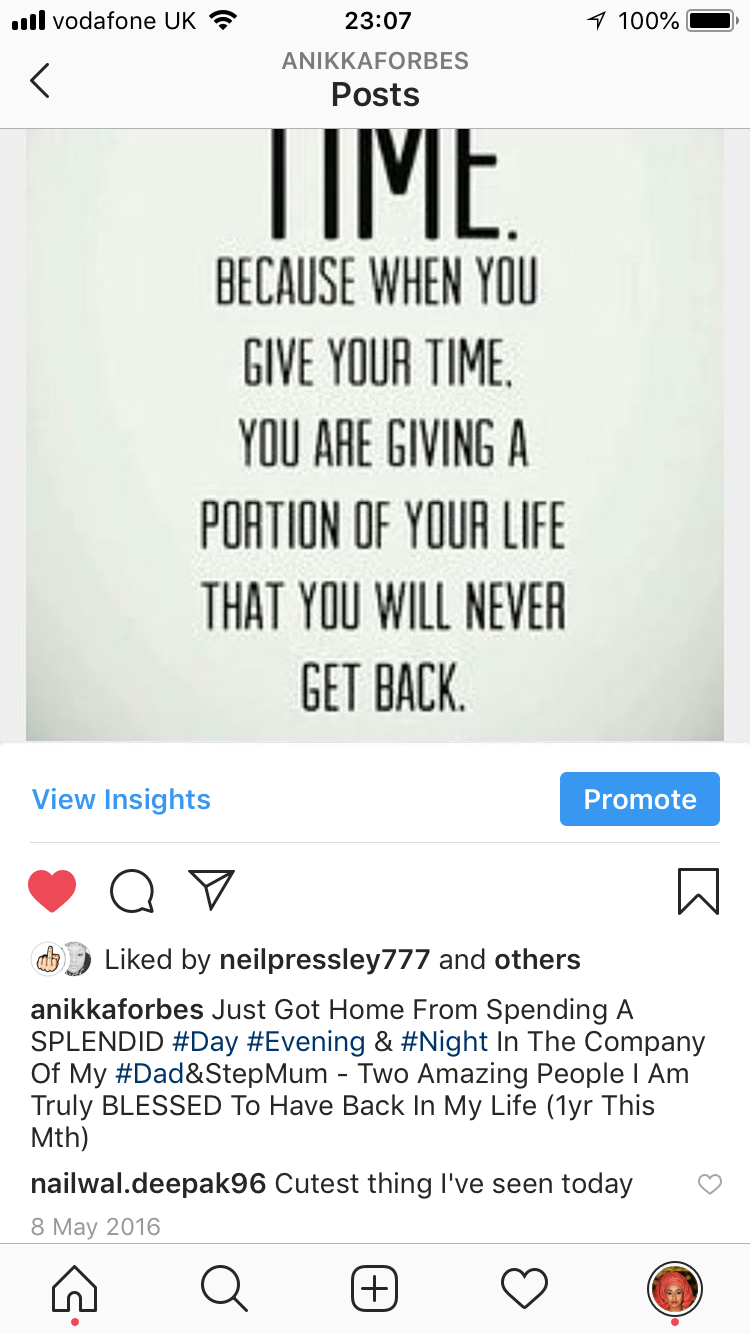Screen dimensions: 750x1334
Task: View the list of others who liked
Action: (537, 960)
